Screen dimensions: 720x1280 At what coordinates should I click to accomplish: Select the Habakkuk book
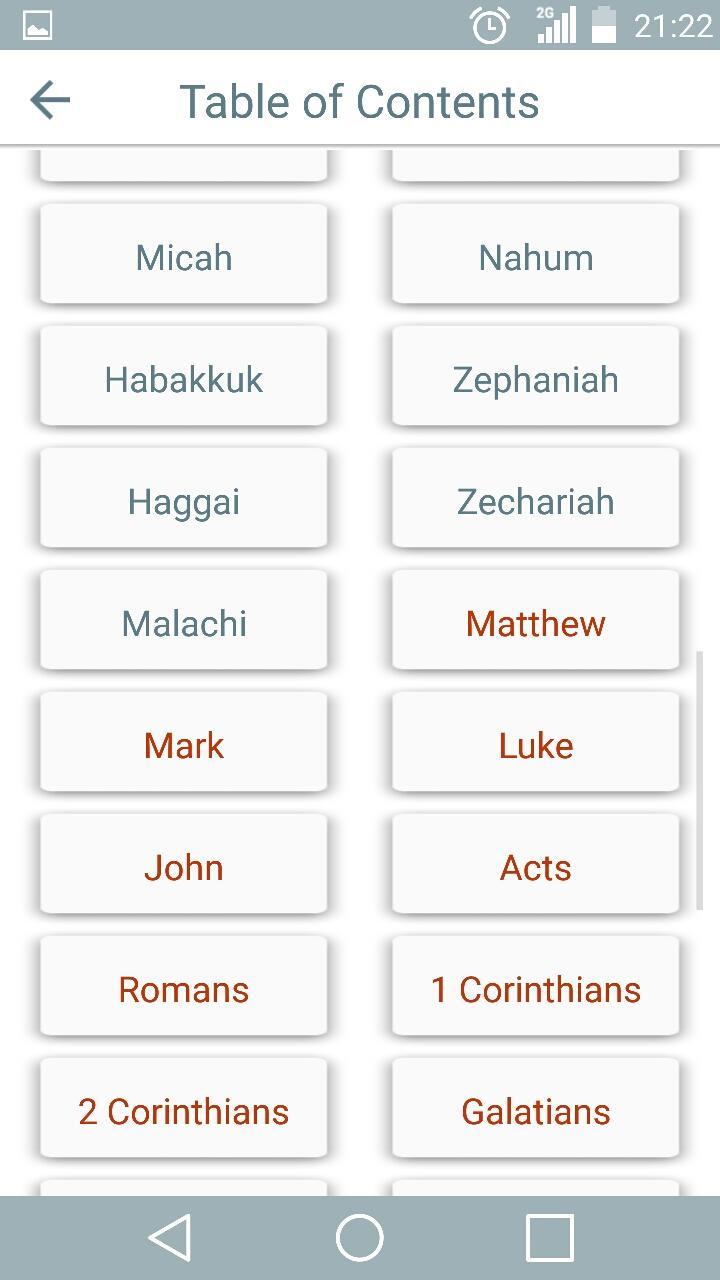click(184, 379)
